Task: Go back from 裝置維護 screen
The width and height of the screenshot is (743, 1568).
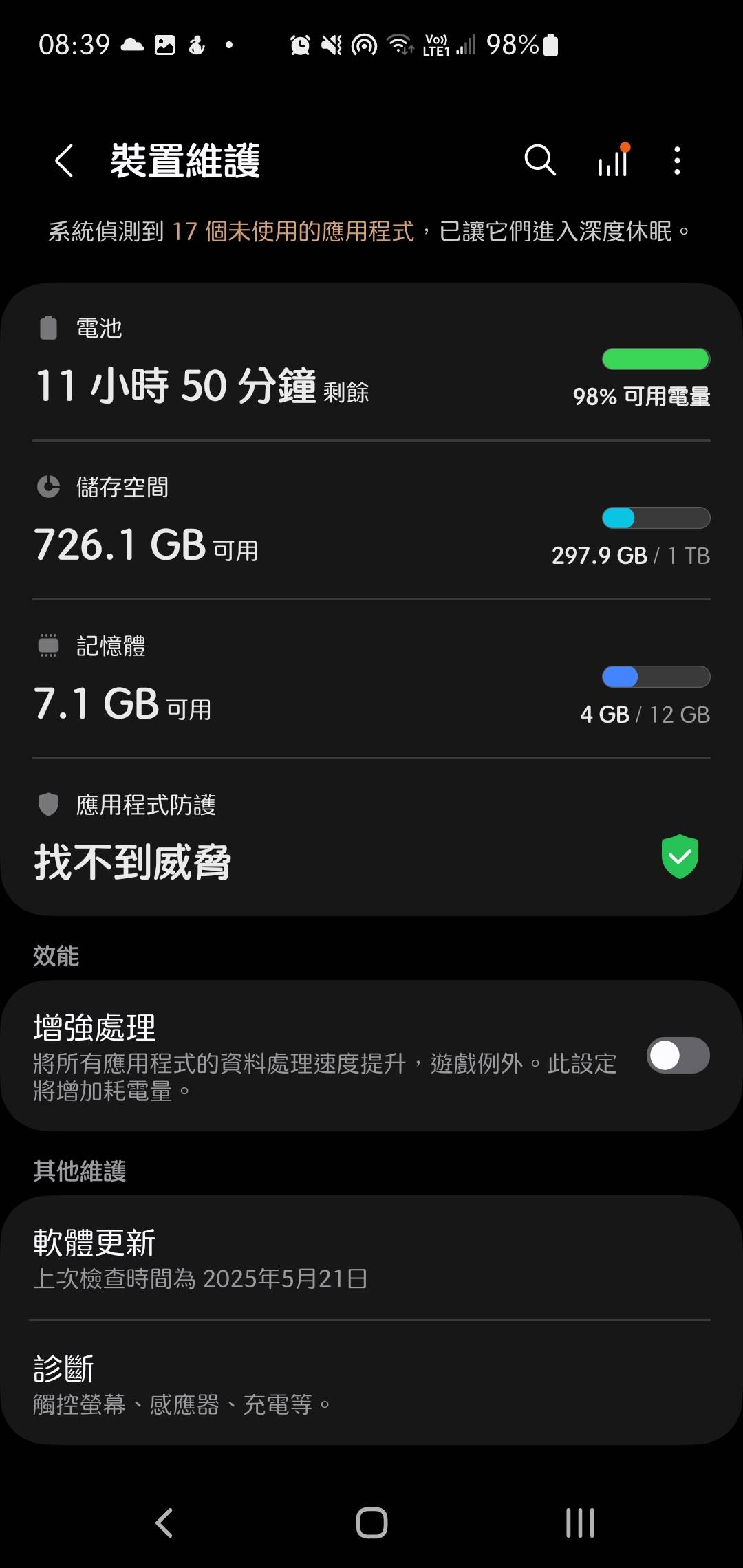Action: pos(64,161)
